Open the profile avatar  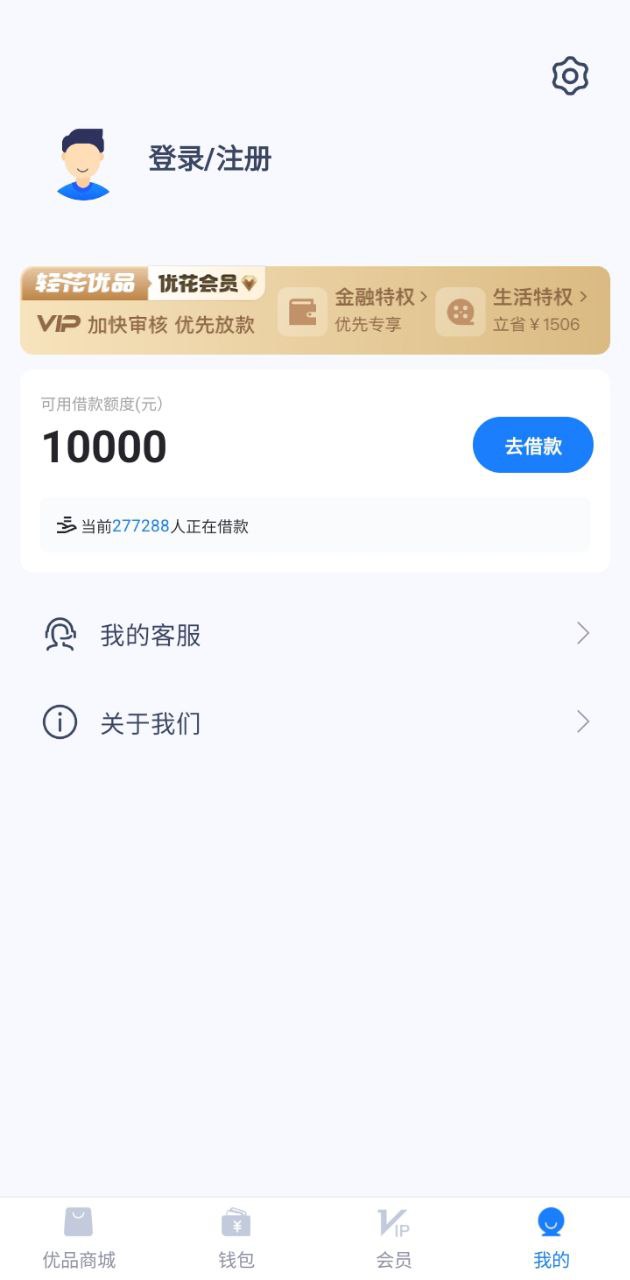(x=83, y=163)
